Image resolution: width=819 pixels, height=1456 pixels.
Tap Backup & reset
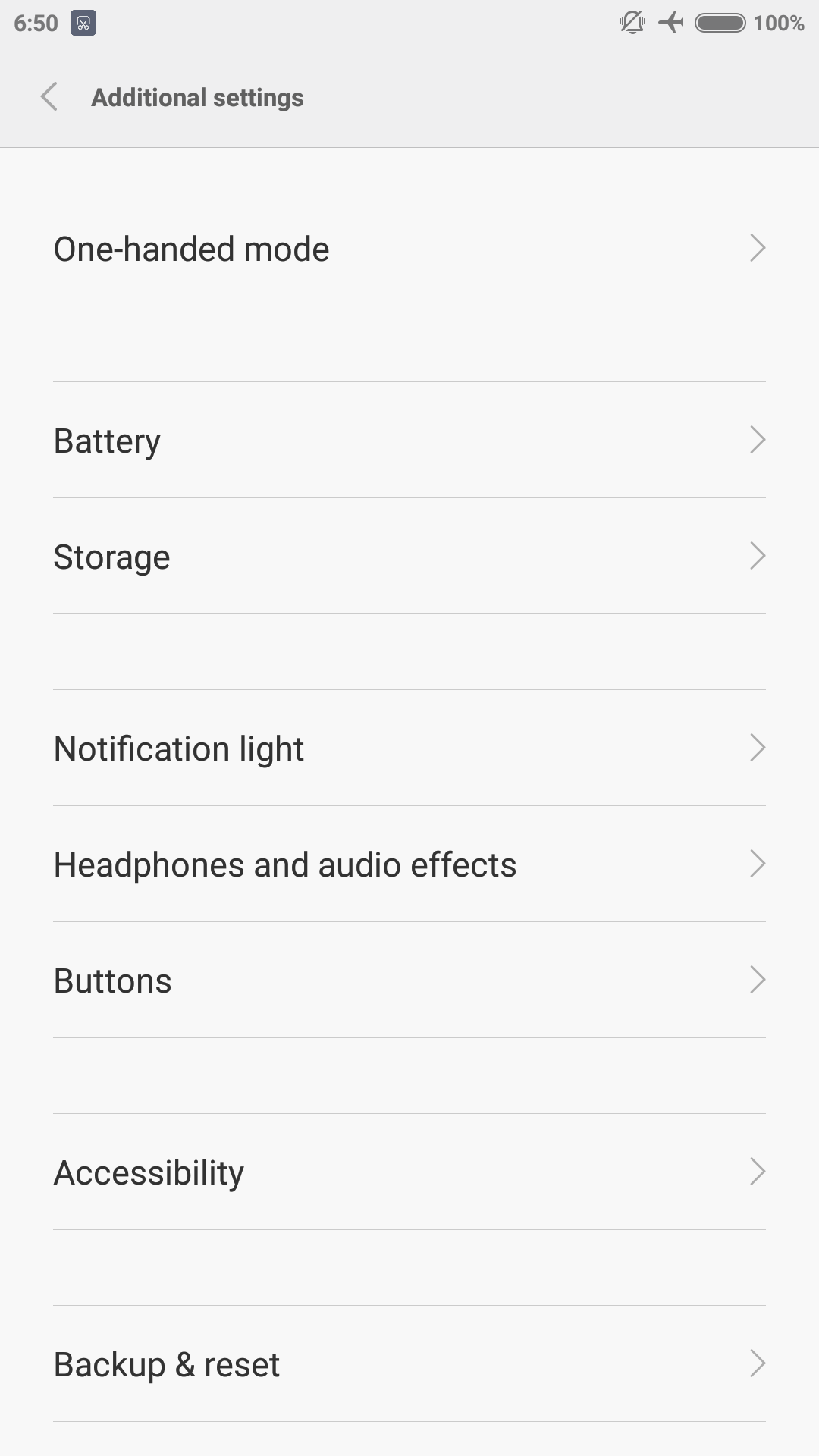(409, 1364)
